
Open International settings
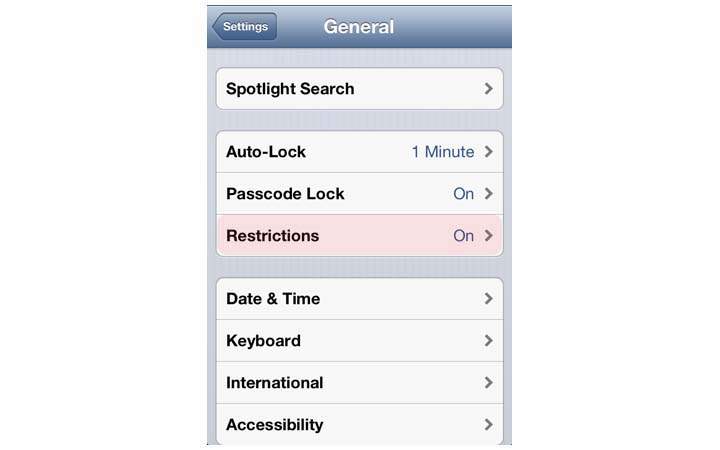tap(360, 383)
